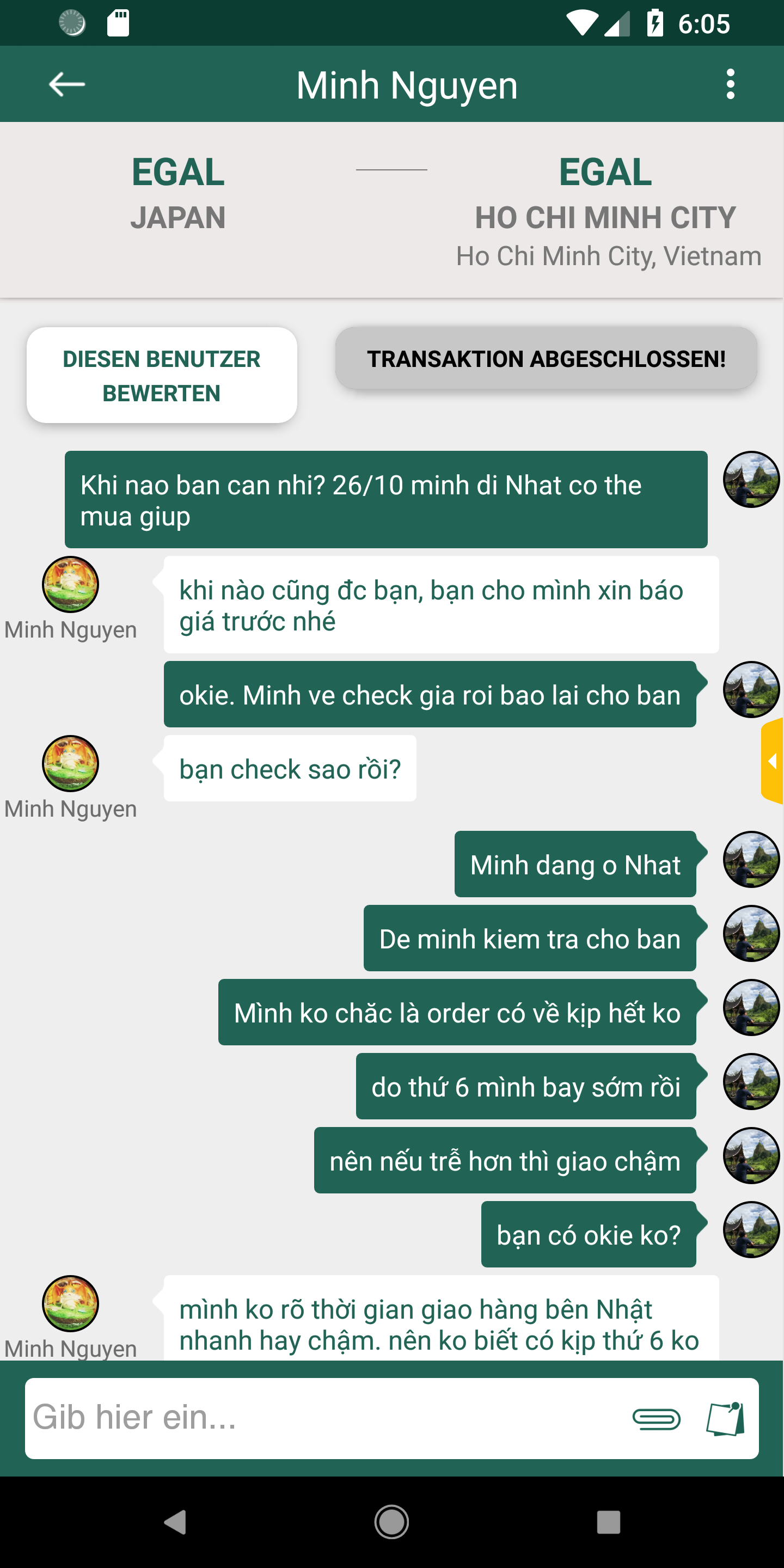This screenshot has width=784, height=1568.
Task: Focus the 'Gib hier ein...' message field
Action: click(x=323, y=1418)
